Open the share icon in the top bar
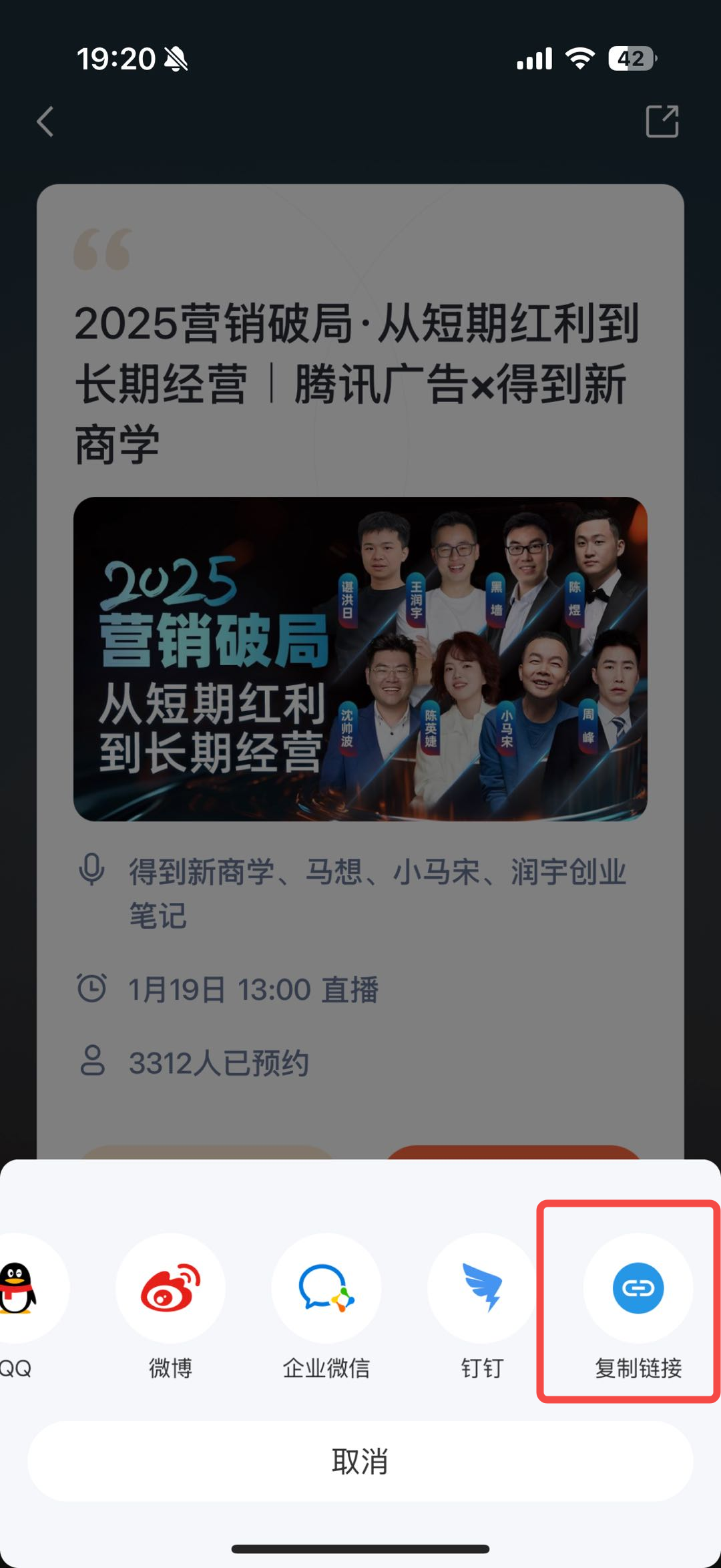This screenshot has height=1568, width=721. coord(662,122)
